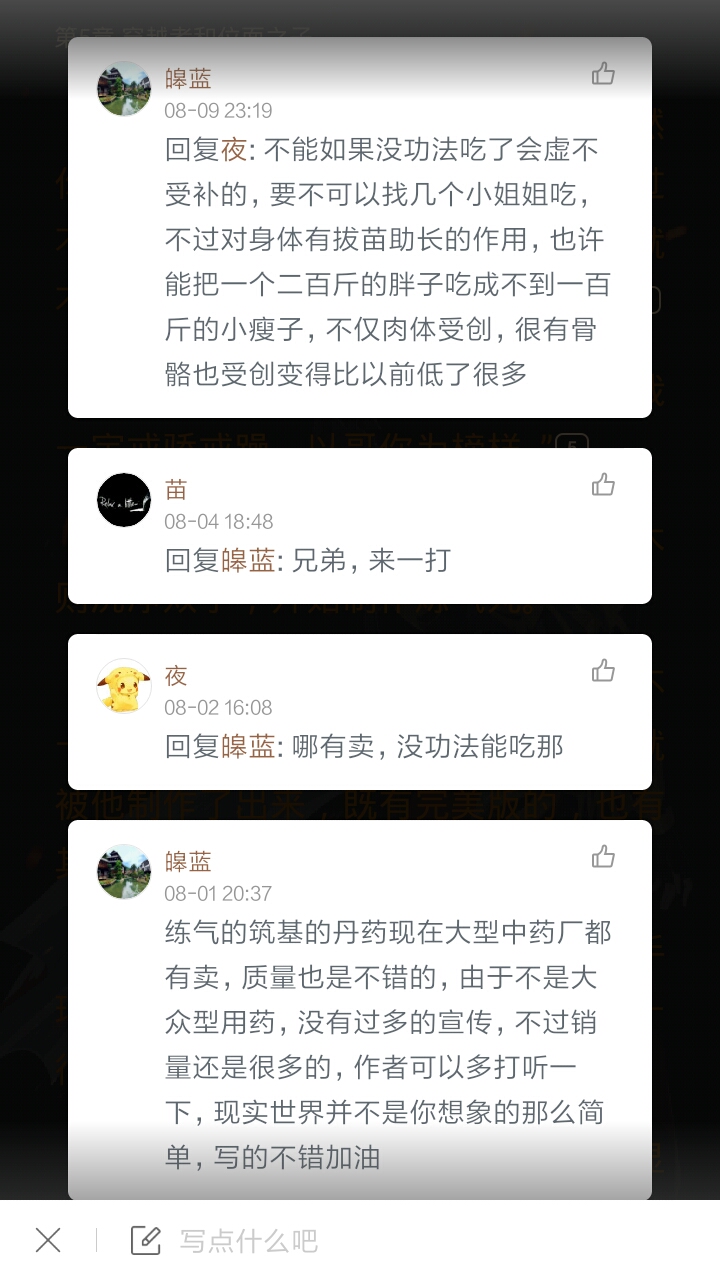Open 苗's profile avatar
This screenshot has width=720, height=1280.
124,500
